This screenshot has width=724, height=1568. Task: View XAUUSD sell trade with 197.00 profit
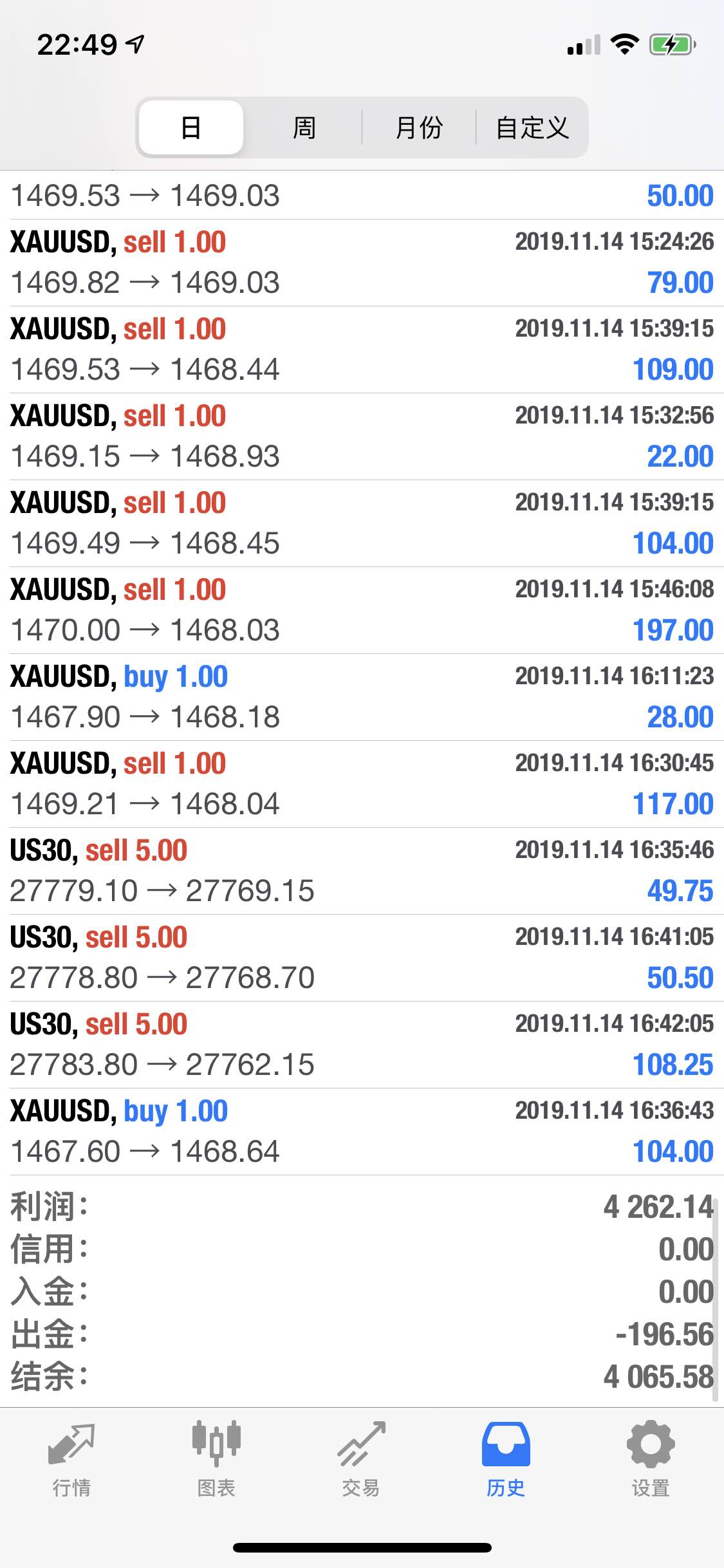pyautogui.click(x=362, y=610)
